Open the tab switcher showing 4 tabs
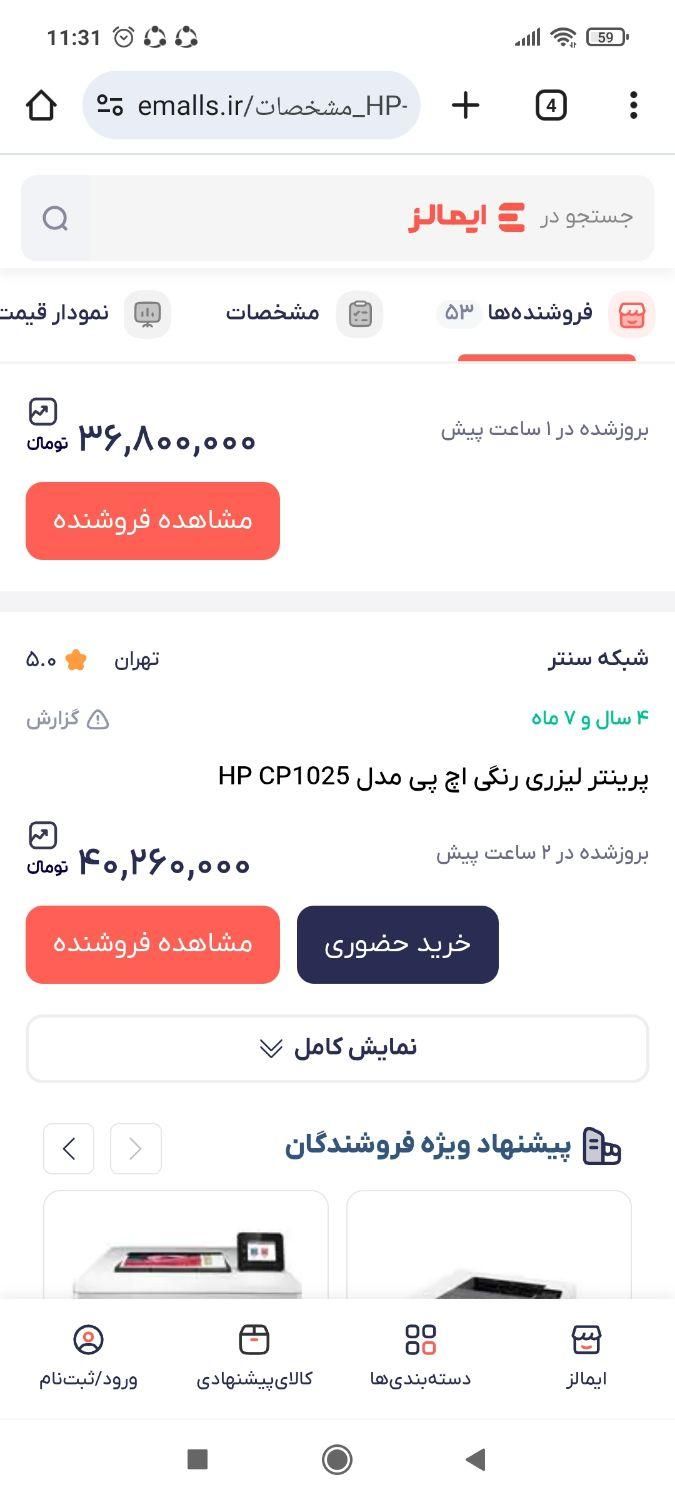This screenshot has height=1500, width=675. 551,105
